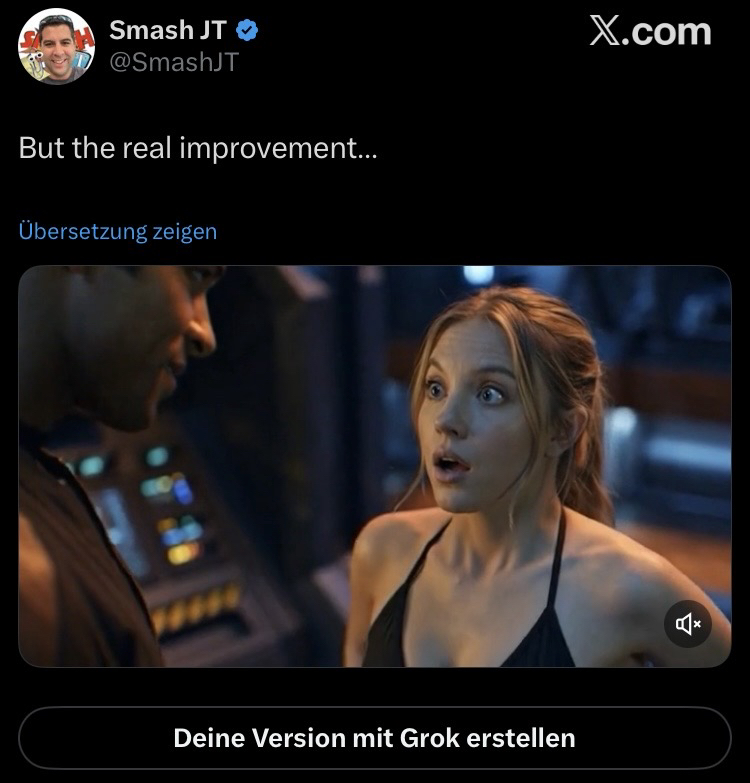Tap Deine Version mit Grok erstellen
The width and height of the screenshot is (750, 783).
pyautogui.click(x=375, y=738)
